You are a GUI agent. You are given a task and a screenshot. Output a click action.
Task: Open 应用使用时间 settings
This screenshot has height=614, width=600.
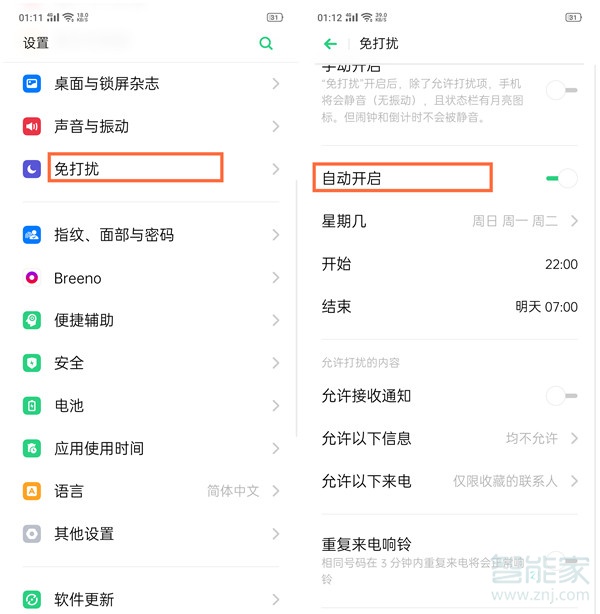(x=150, y=449)
